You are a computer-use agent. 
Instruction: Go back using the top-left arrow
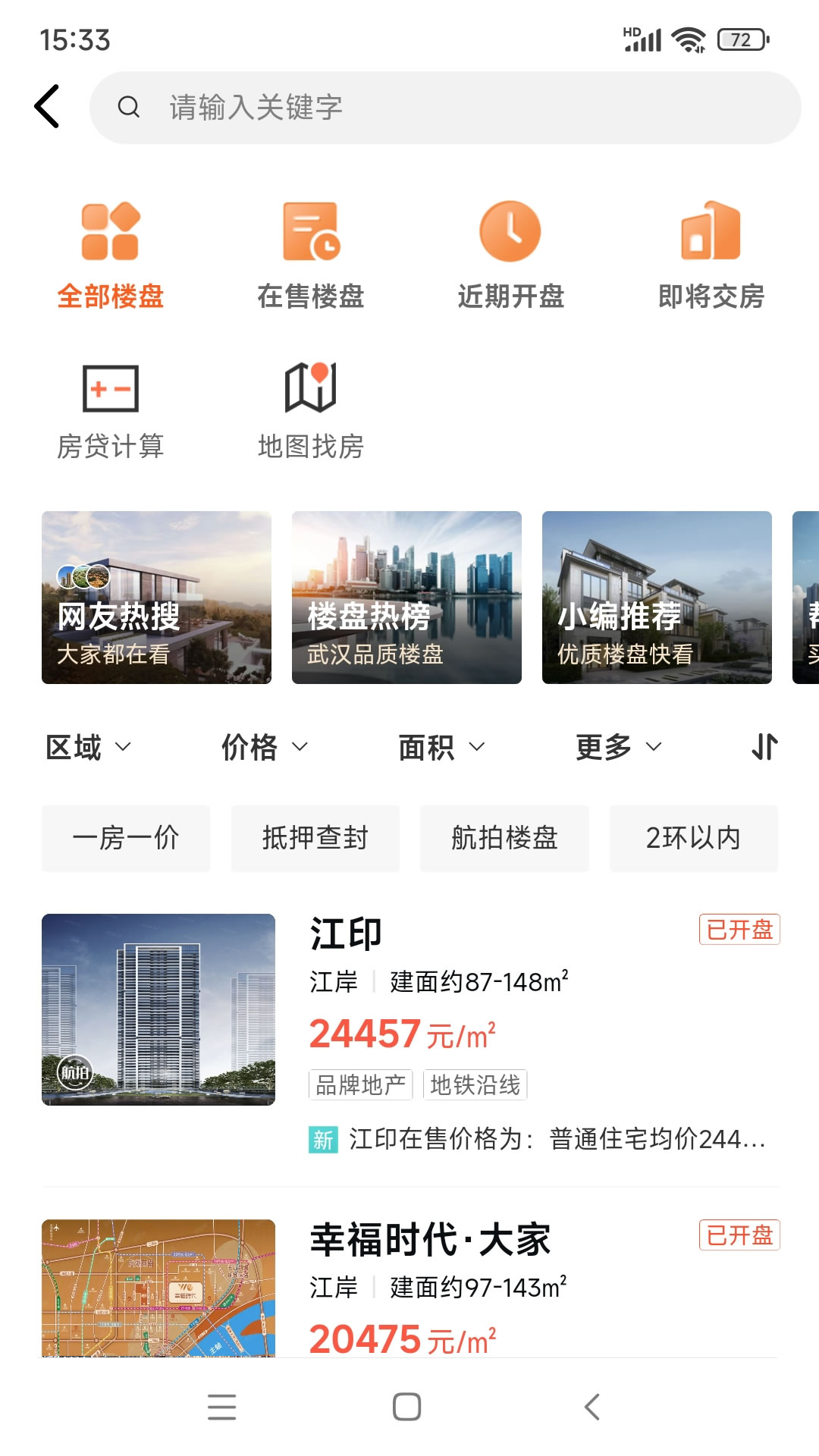(x=47, y=107)
